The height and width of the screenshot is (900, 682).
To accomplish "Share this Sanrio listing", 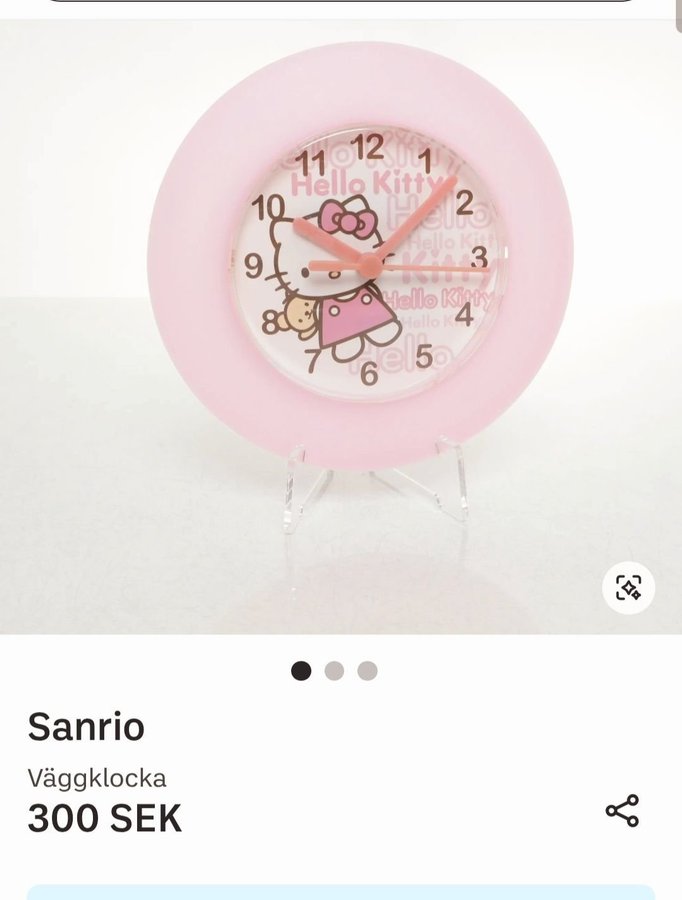I will coord(622,811).
